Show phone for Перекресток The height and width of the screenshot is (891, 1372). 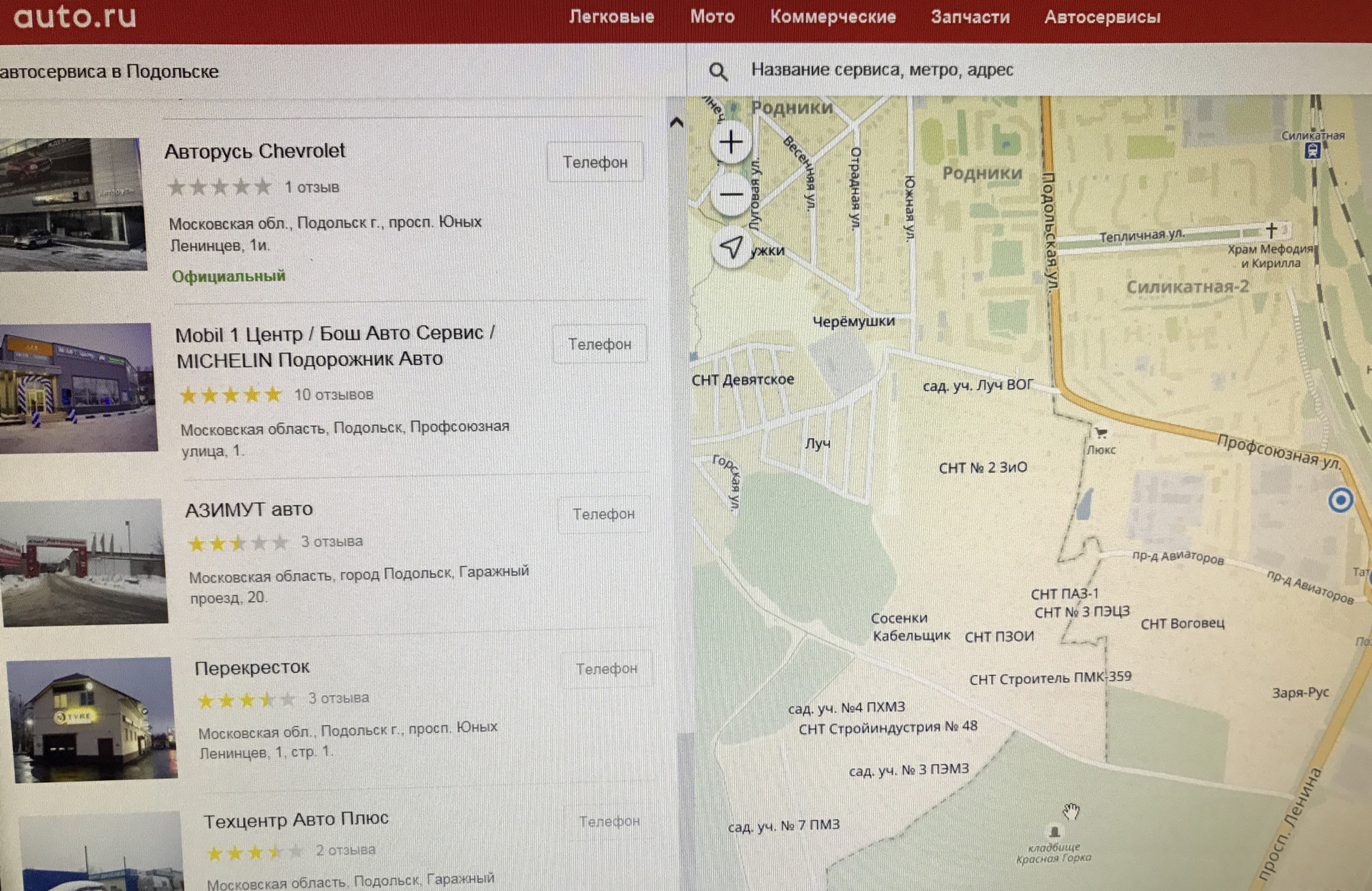[x=606, y=669]
